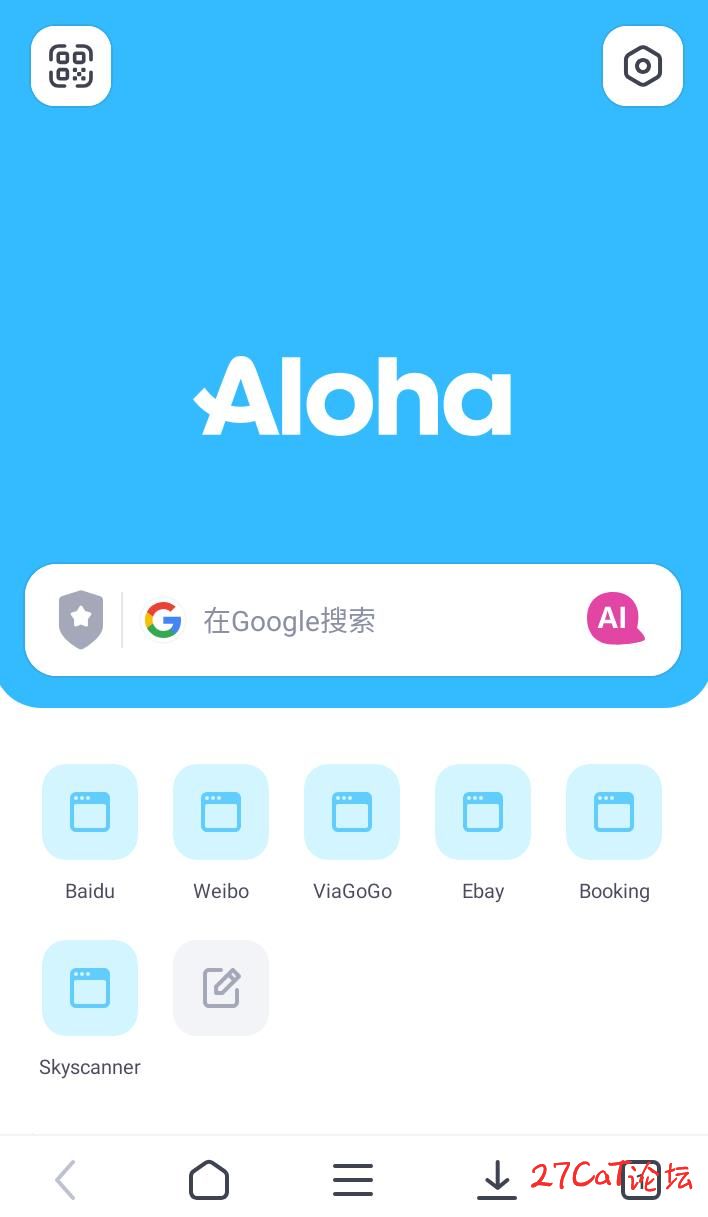Open the Ebay shortcut
Image resolution: width=708 pixels, height=1217 pixels.
tap(483, 812)
